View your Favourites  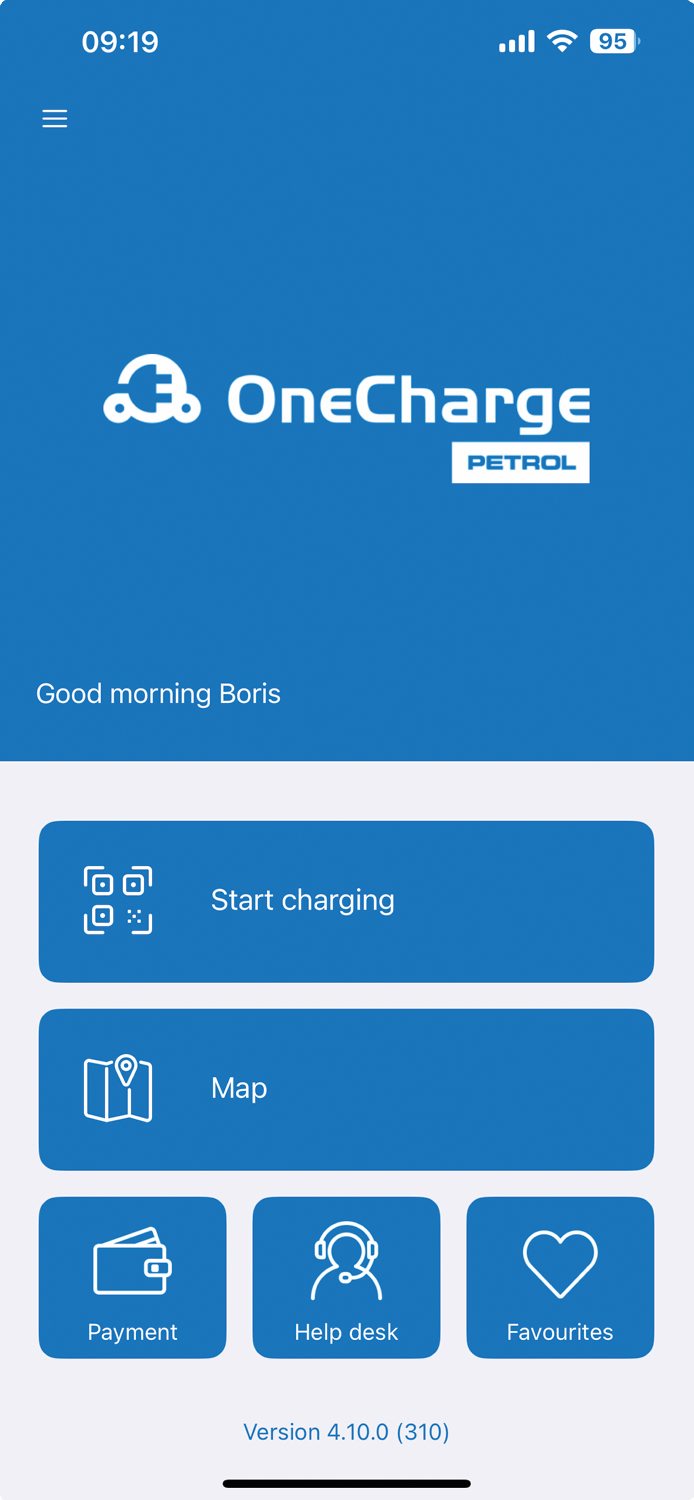click(x=560, y=1277)
